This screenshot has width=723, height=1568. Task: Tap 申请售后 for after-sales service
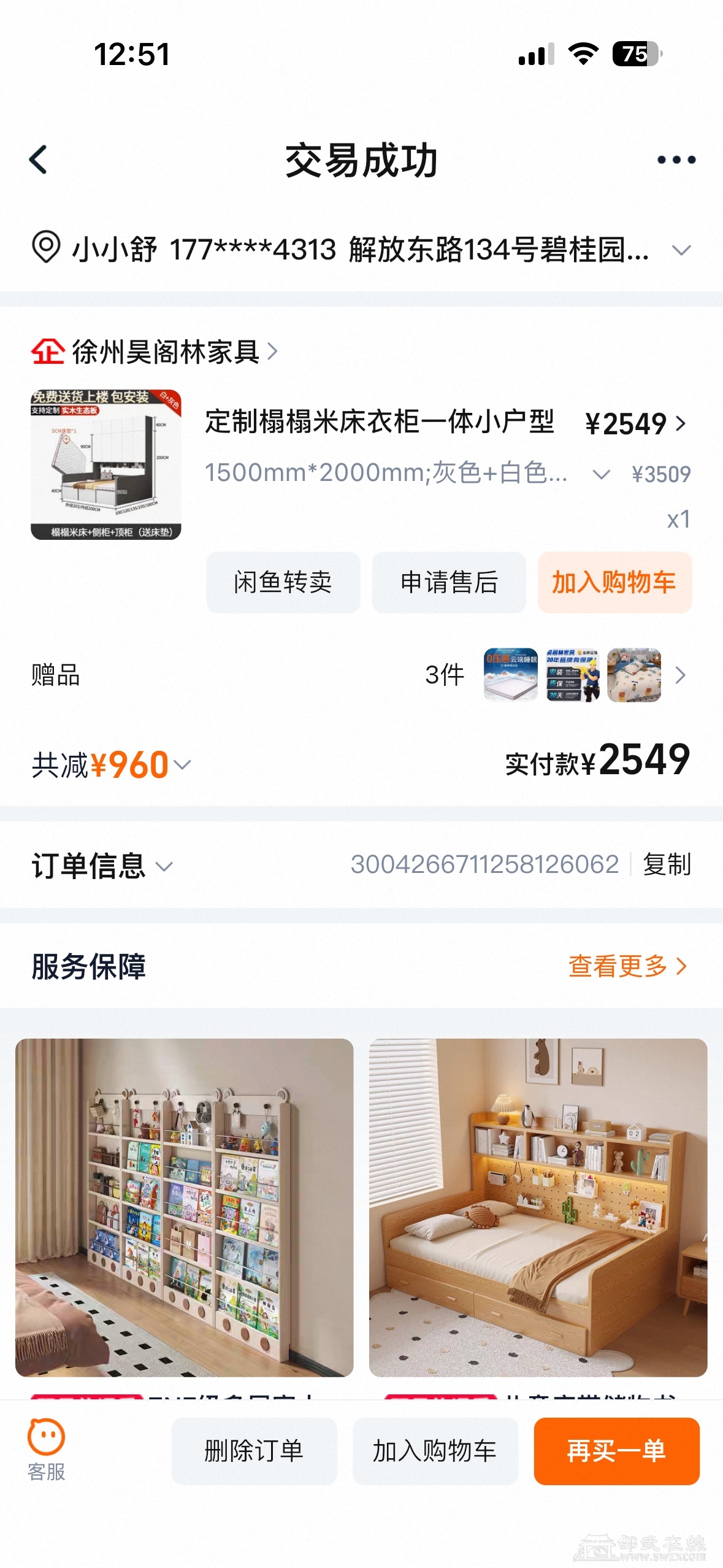click(x=449, y=582)
